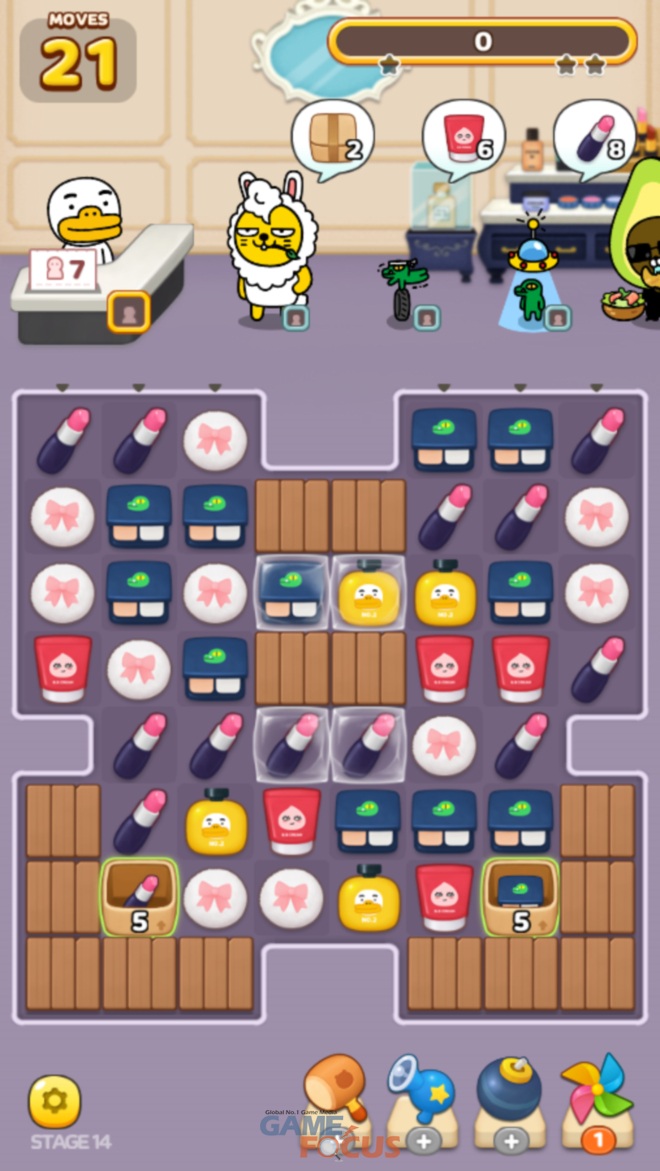Add the blue horn booster

[x=422, y=1100]
